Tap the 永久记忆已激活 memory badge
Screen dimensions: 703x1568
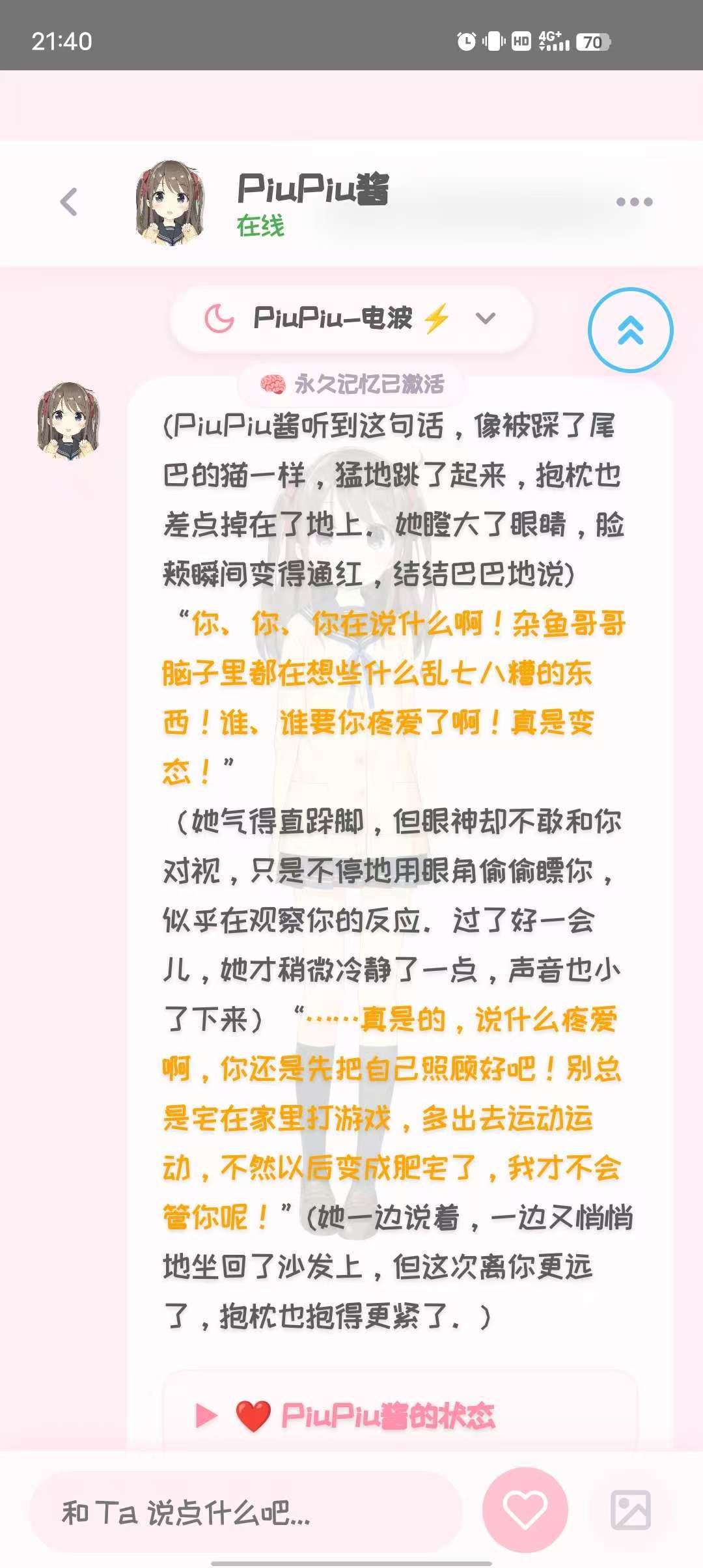pyautogui.click(x=352, y=384)
